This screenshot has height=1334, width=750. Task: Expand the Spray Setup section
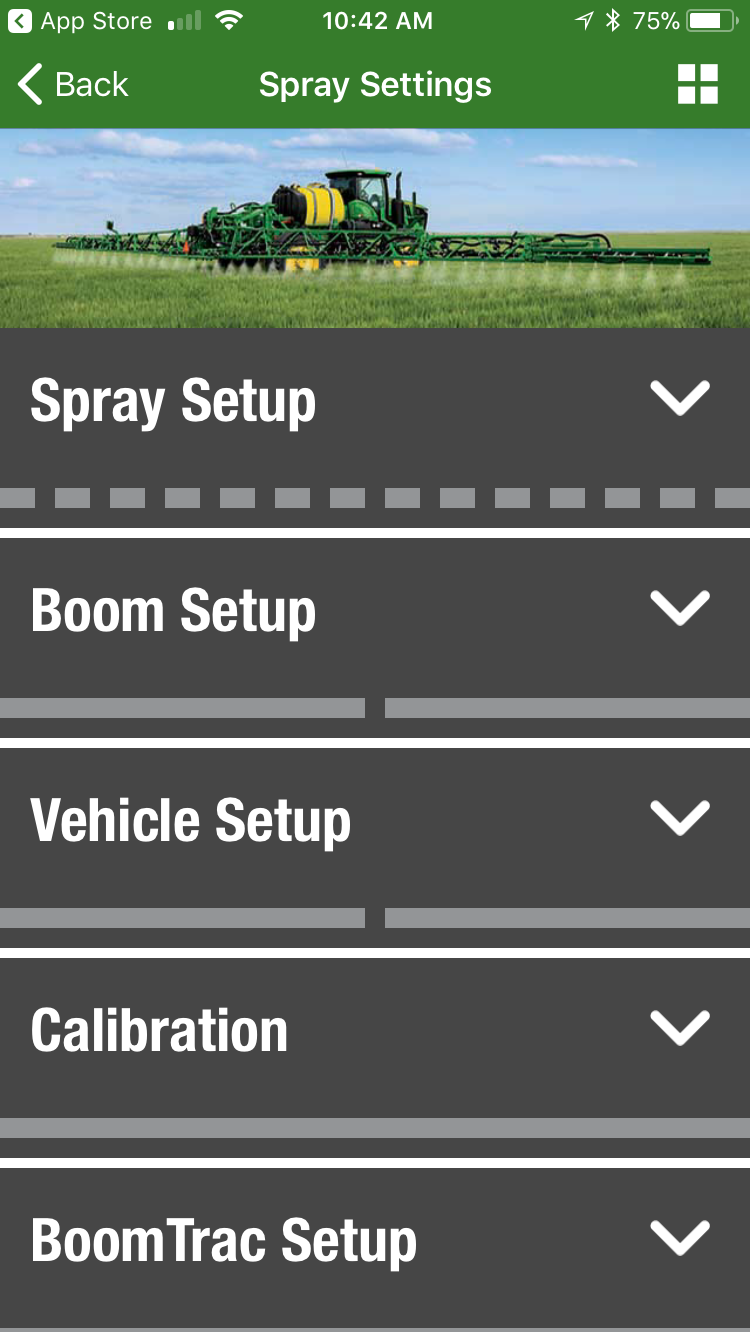coord(375,400)
